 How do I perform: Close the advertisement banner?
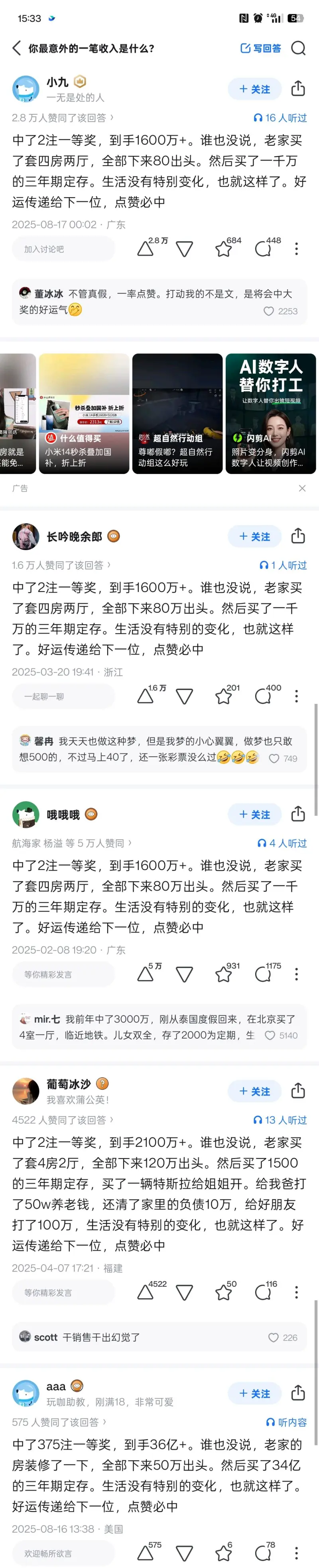[302, 488]
